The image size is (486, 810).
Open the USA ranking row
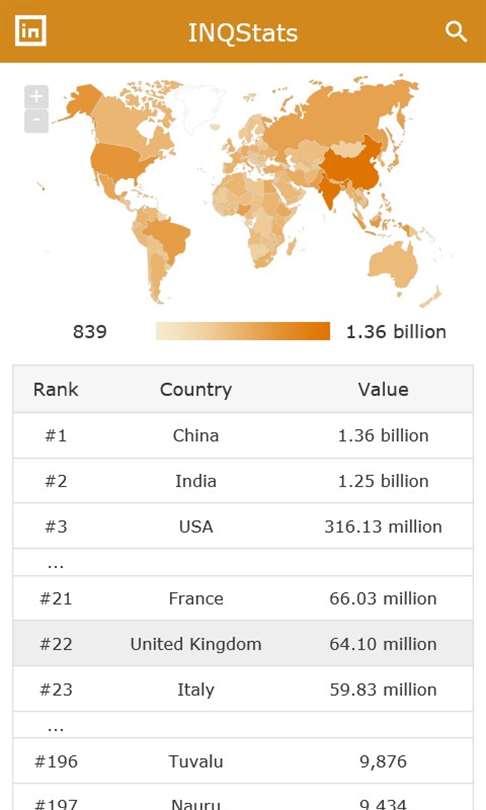[x=243, y=526]
